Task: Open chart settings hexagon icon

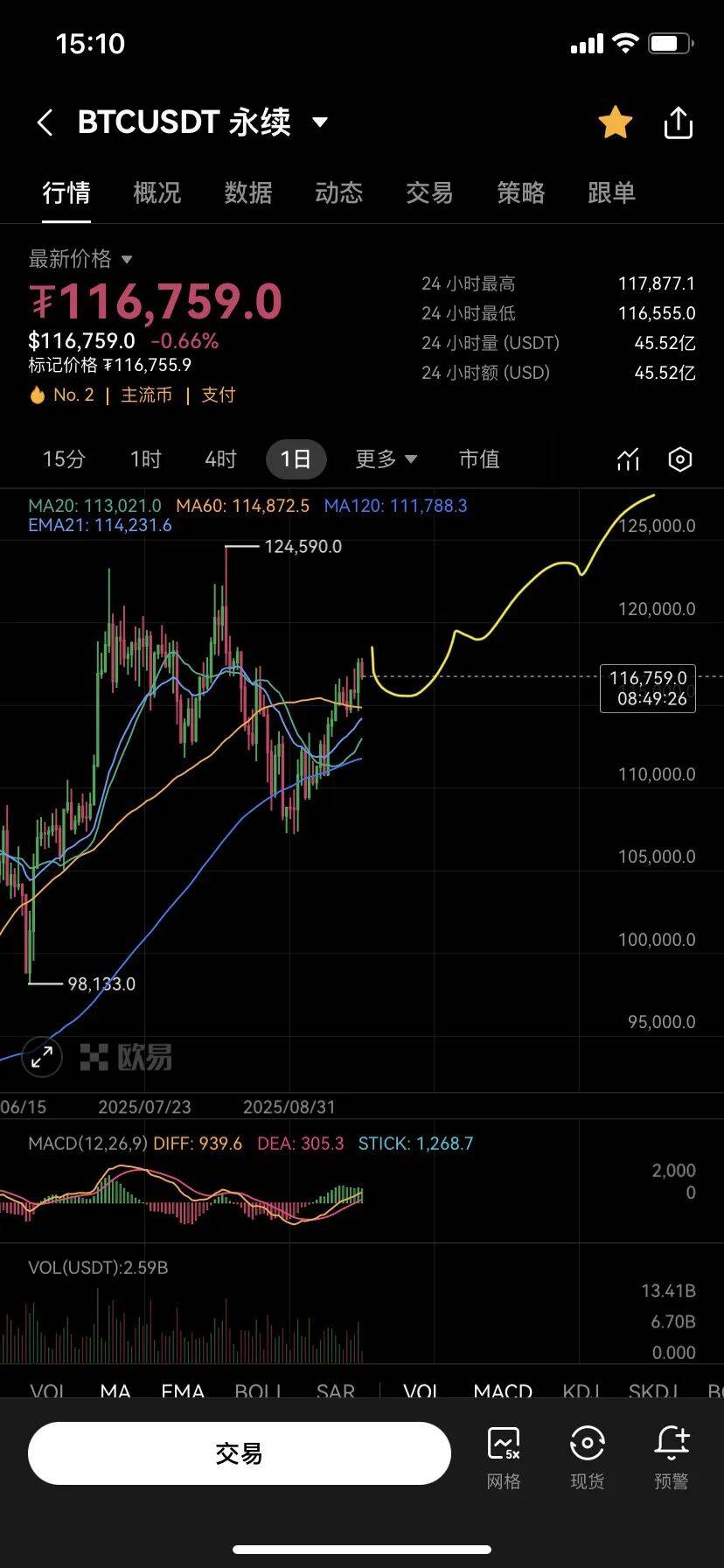Action: [x=680, y=459]
